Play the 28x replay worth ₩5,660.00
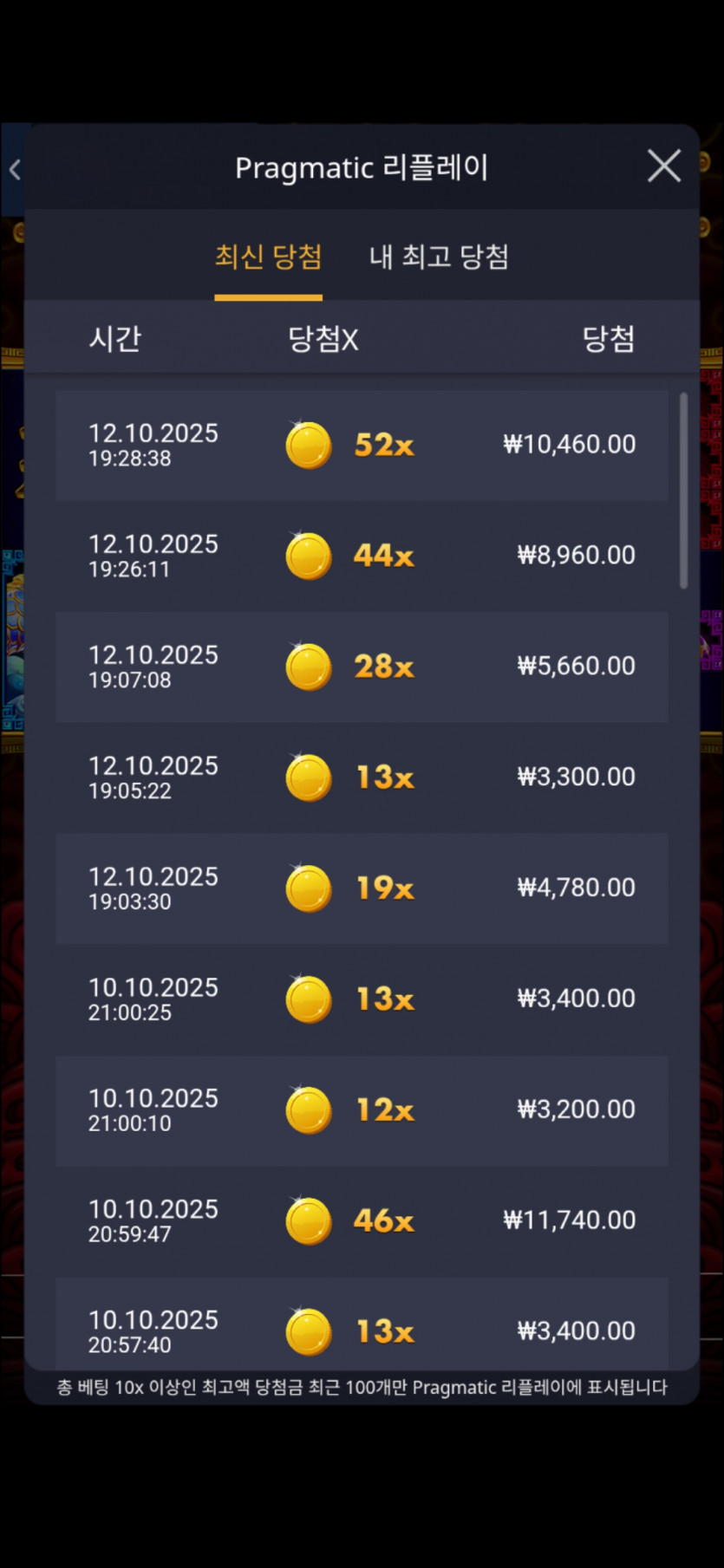 pyautogui.click(x=362, y=667)
